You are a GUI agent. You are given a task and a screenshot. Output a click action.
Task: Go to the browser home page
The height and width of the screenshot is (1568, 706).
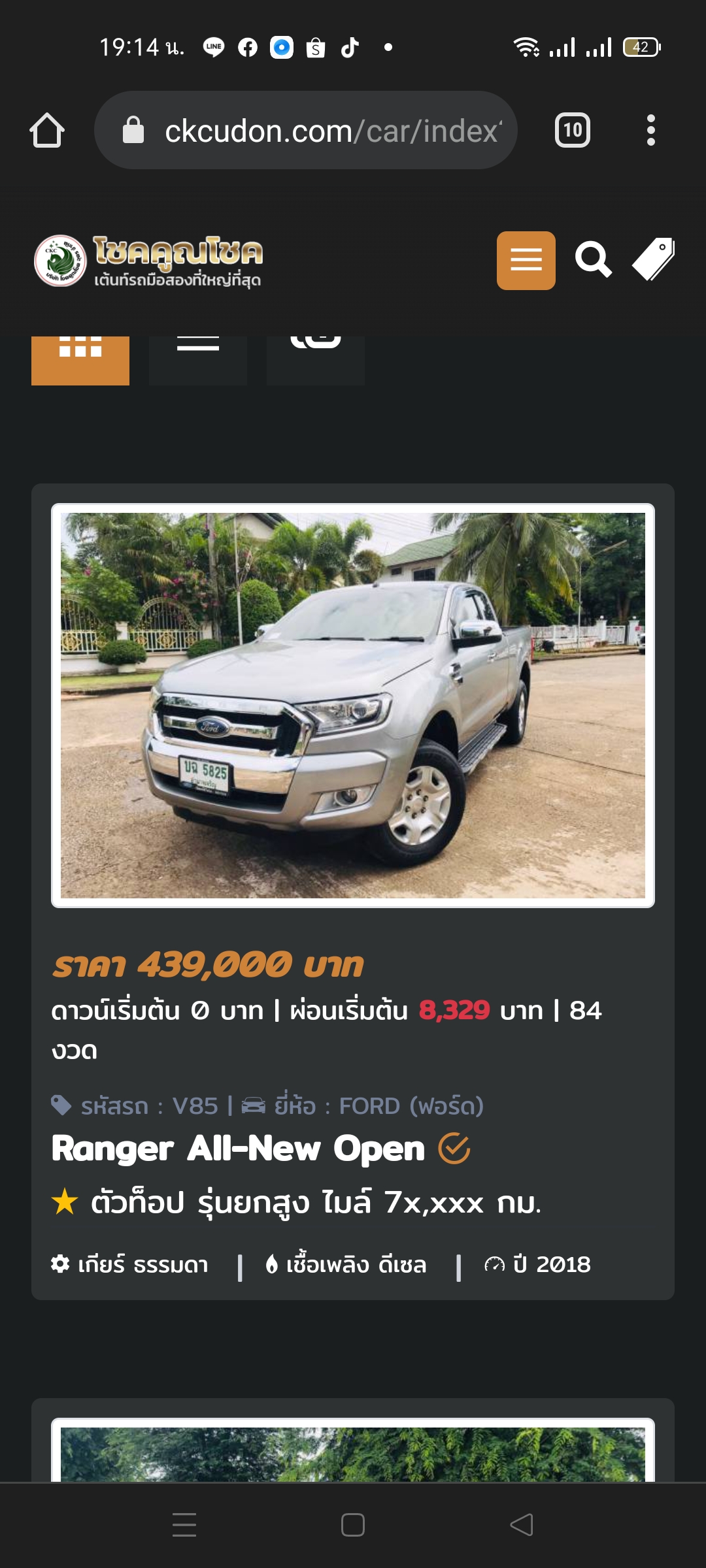(47, 130)
